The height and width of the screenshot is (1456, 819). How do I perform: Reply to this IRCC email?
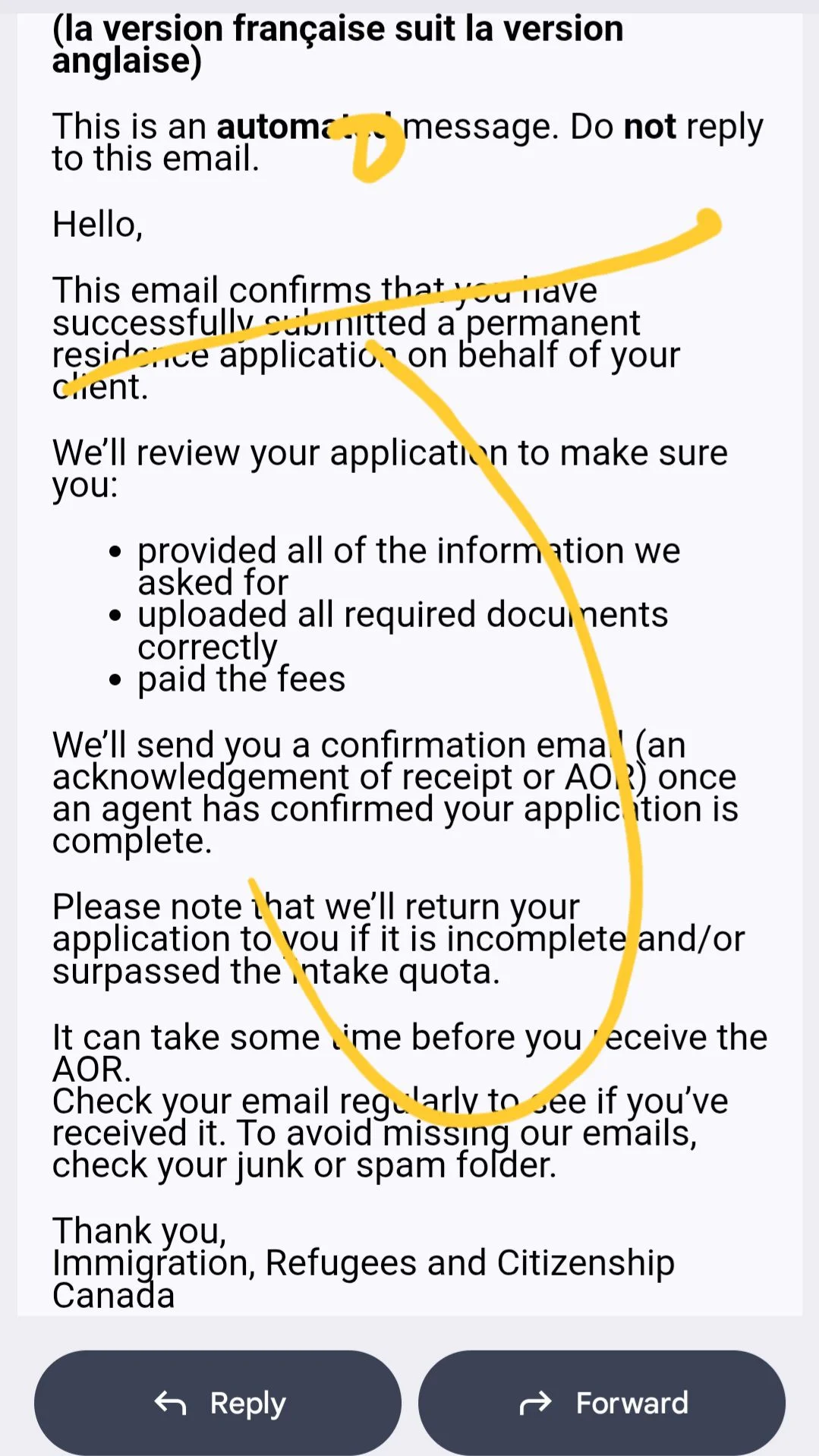click(x=218, y=1403)
